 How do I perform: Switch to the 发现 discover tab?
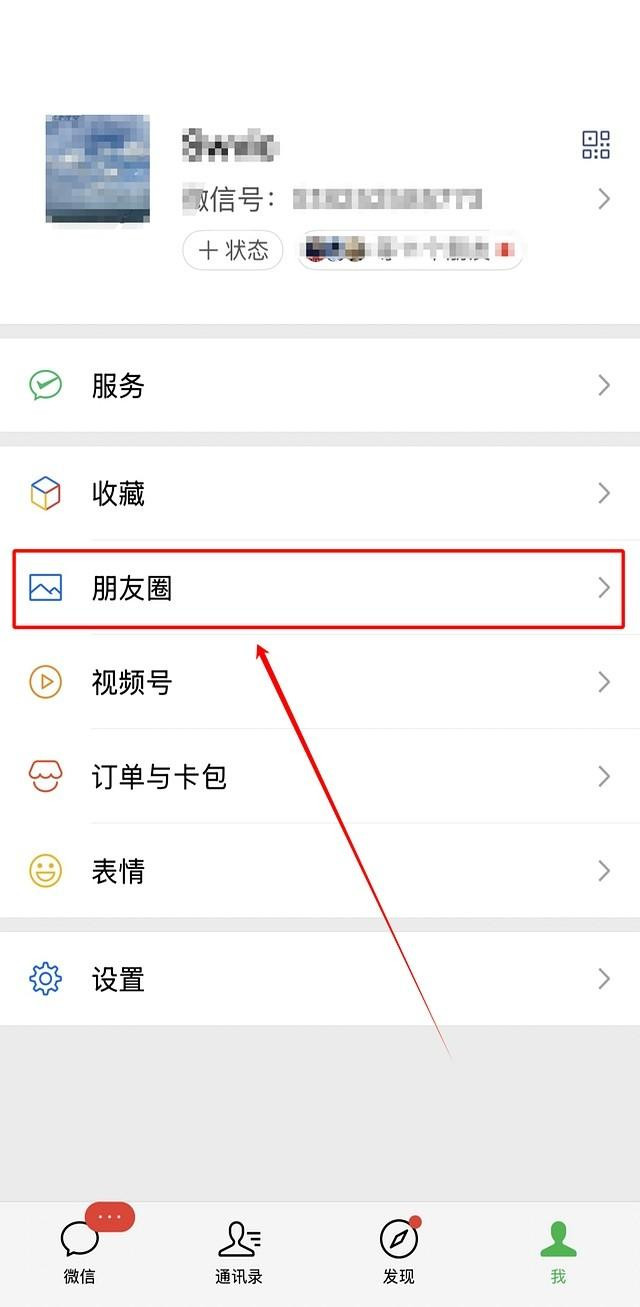(x=399, y=1250)
